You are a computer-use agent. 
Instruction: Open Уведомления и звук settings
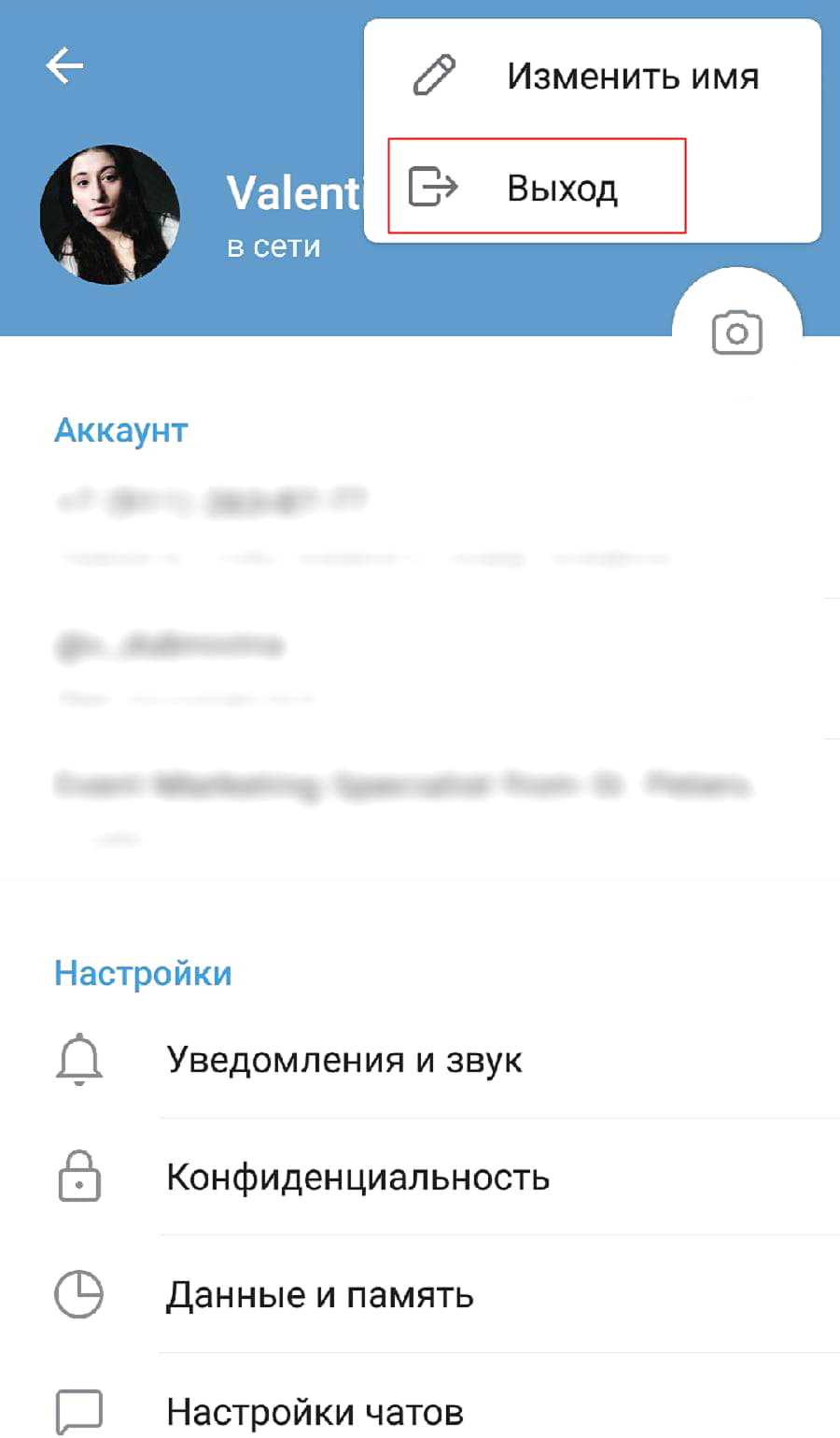343,1060
